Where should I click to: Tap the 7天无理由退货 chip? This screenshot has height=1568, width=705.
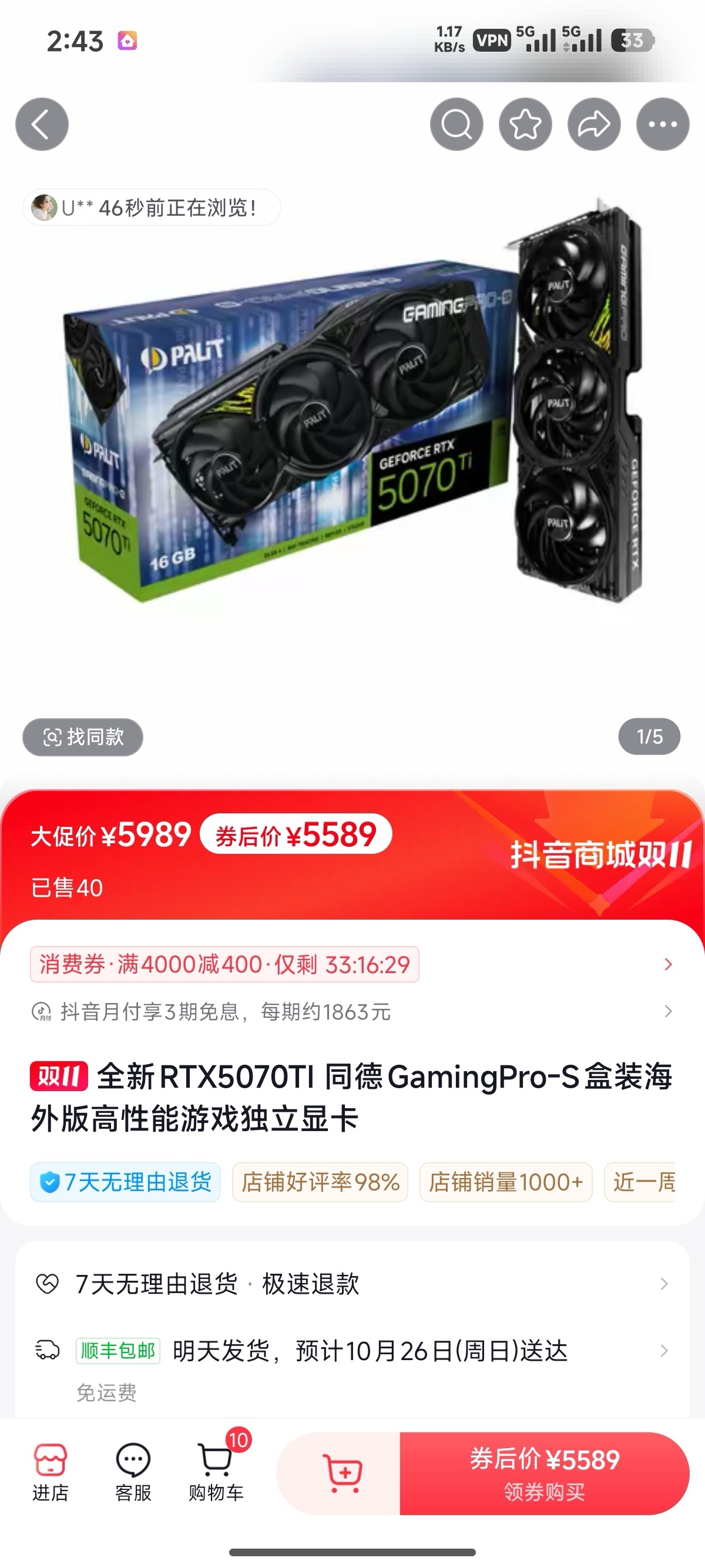(x=125, y=1182)
